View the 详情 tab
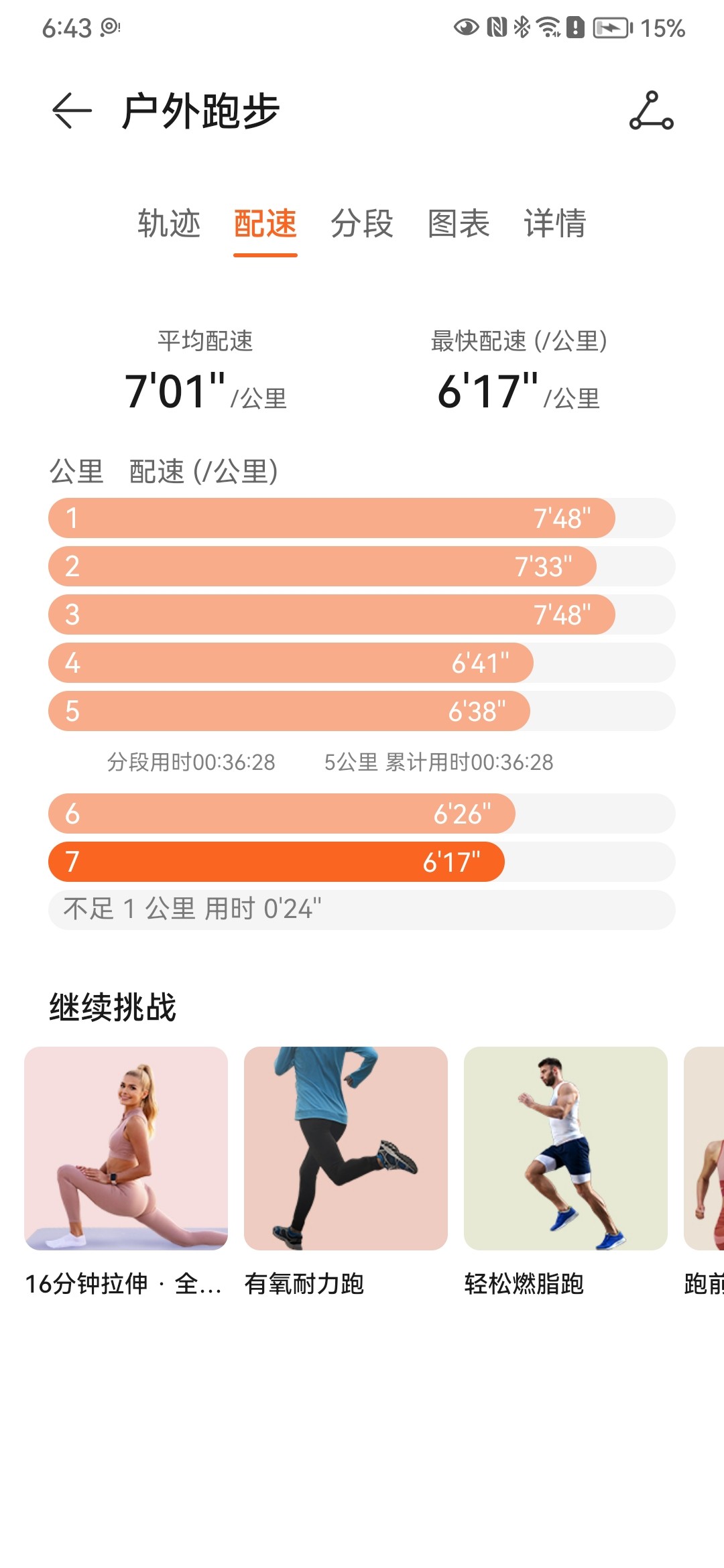This screenshot has width=724, height=1568. click(555, 223)
